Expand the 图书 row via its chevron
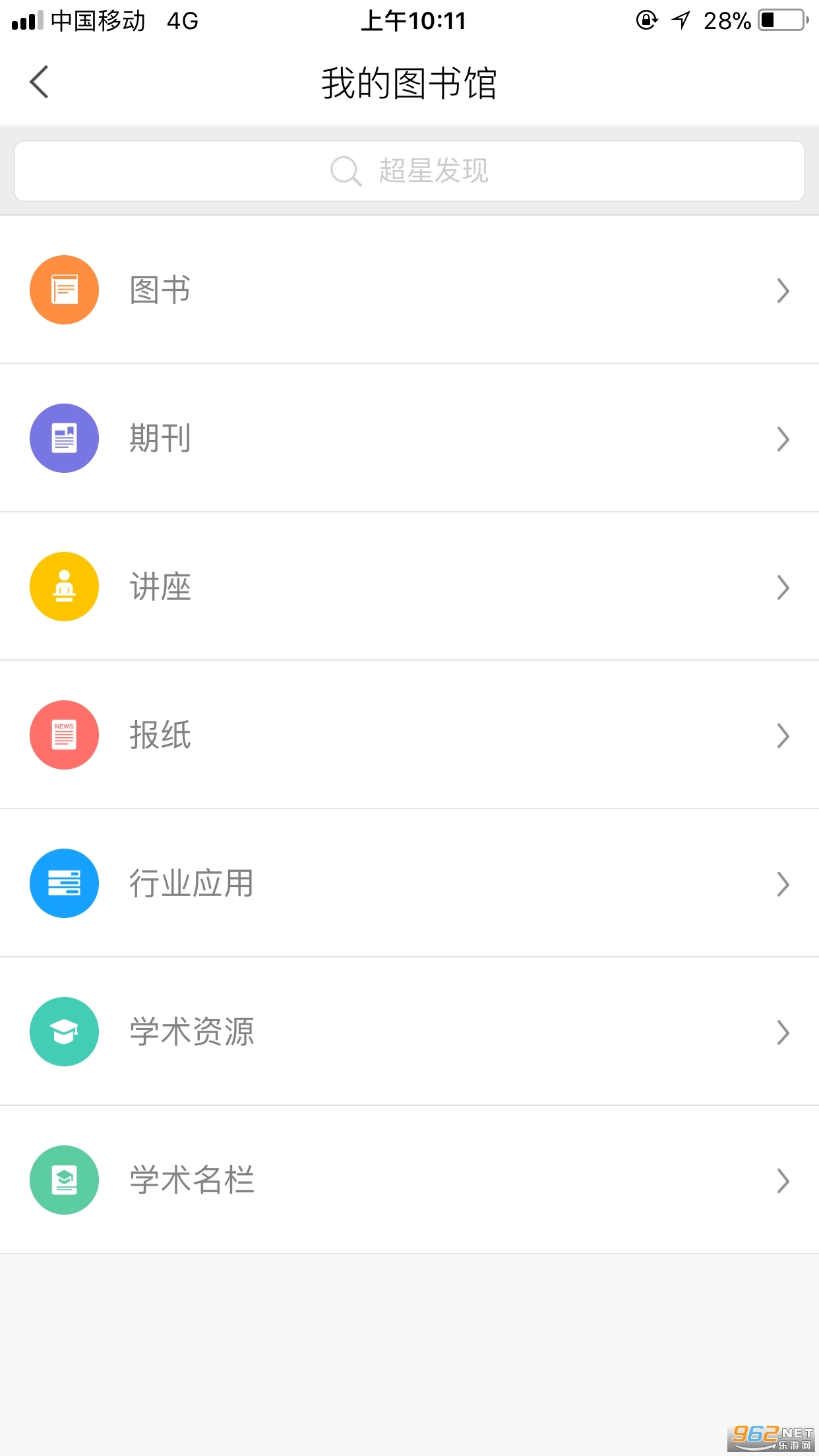 tap(782, 290)
